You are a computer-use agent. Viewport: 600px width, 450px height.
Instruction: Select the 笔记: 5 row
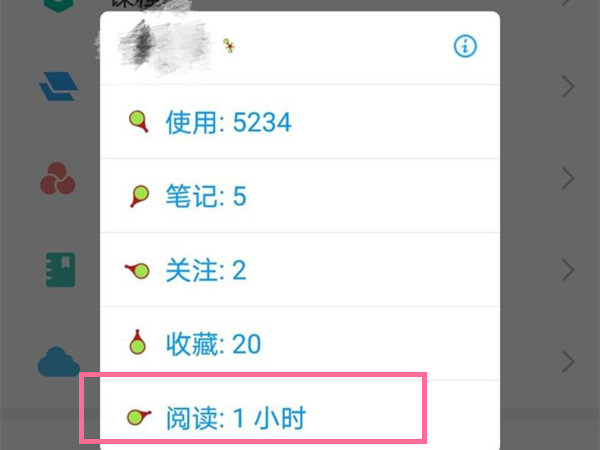coord(300,196)
